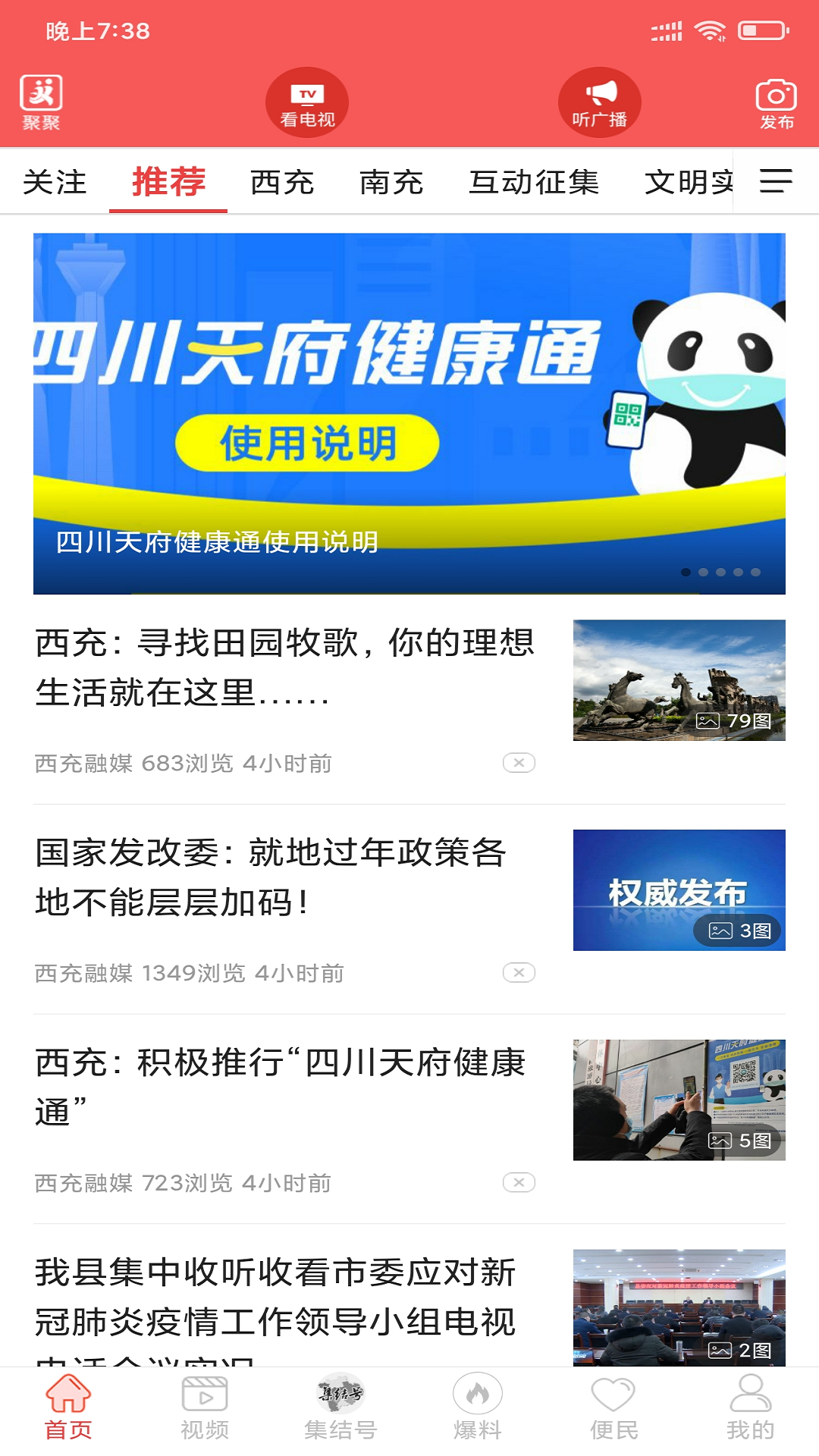Select the 互动征集 tab
The image size is (819, 1456).
click(535, 182)
